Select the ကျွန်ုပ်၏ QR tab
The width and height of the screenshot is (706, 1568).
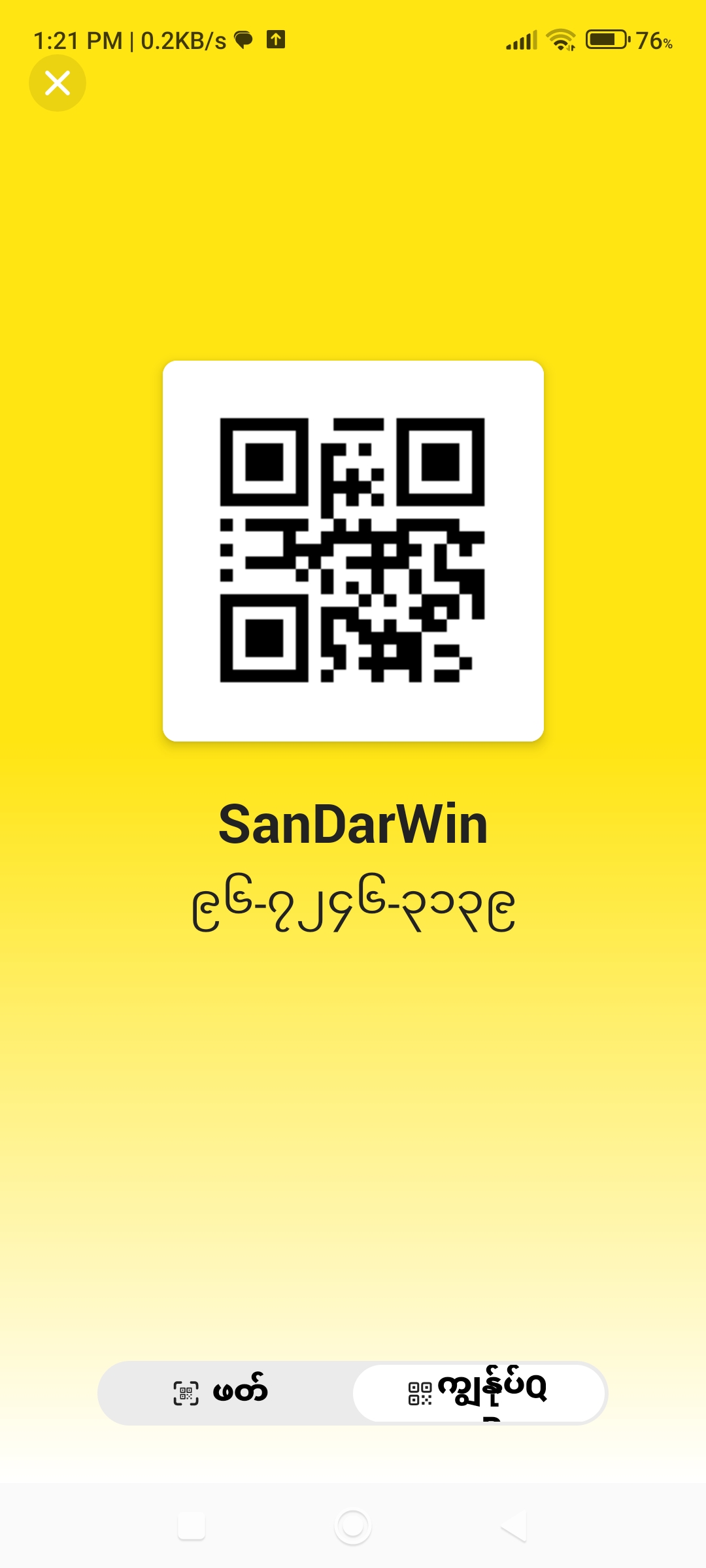tap(479, 1392)
